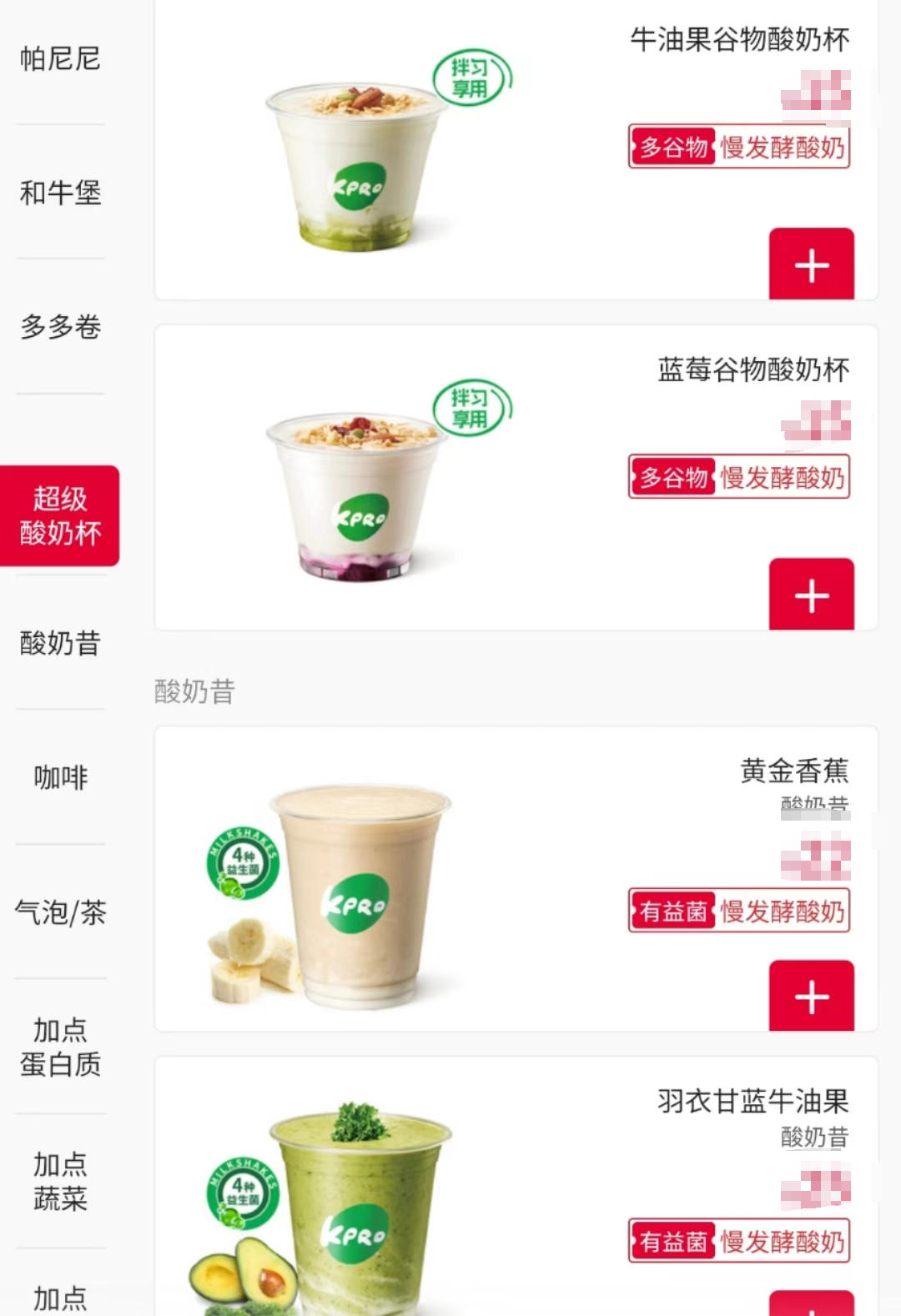The height and width of the screenshot is (1316, 901).
Task: Go to the 加点蔬菜 category
Action: click(60, 1181)
